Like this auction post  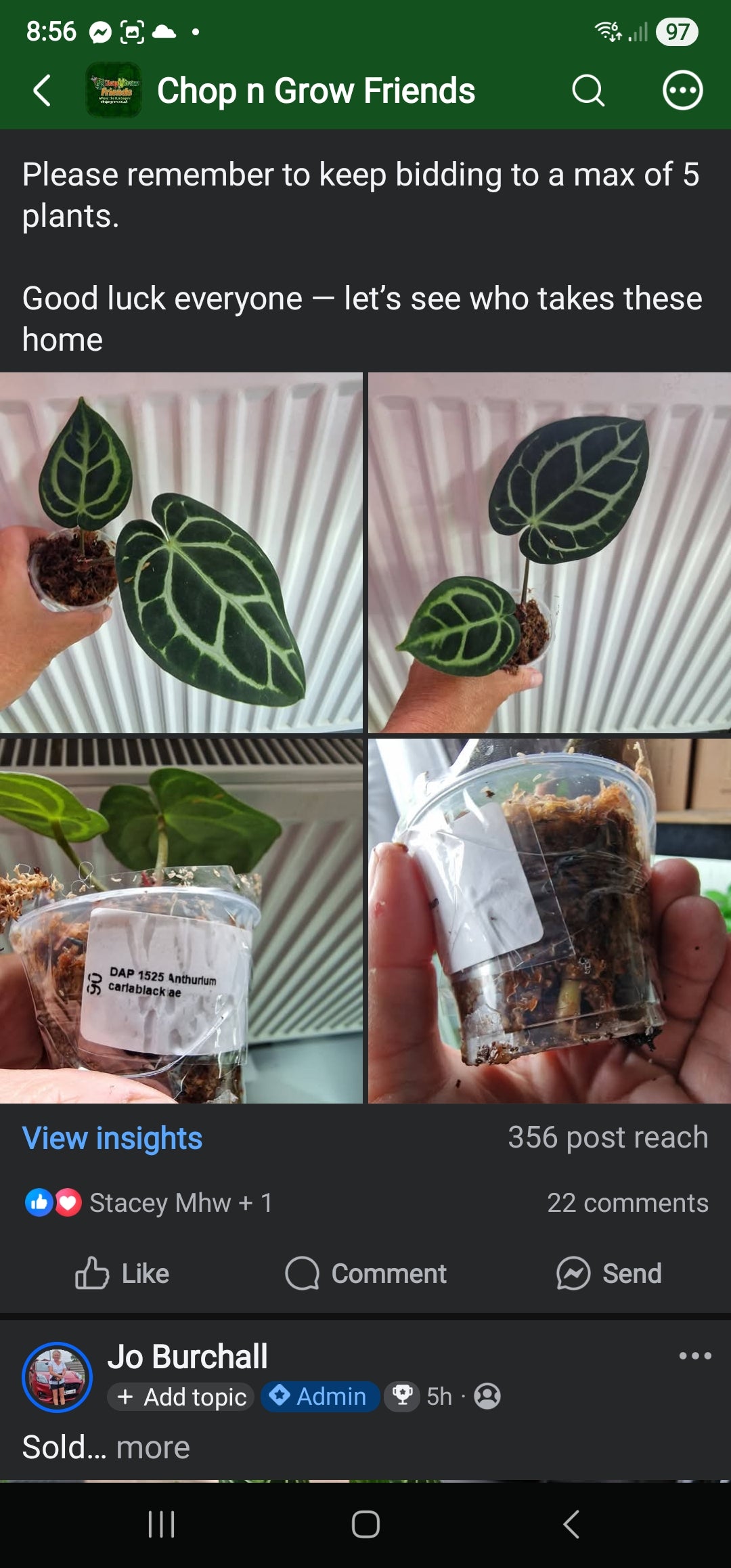coord(122,1273)
